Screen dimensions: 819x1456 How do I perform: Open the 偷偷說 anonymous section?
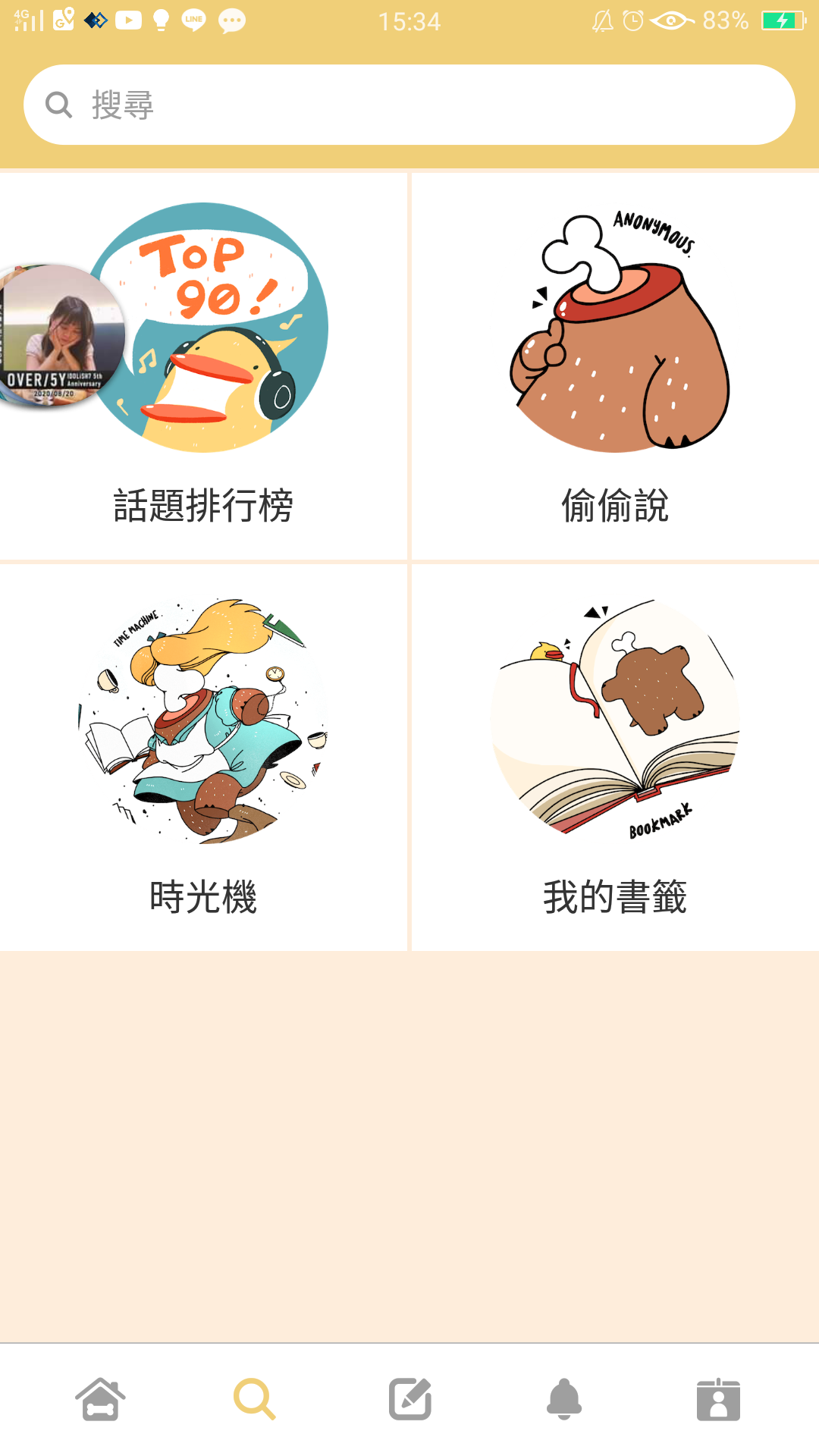click(x=616, y=366)
